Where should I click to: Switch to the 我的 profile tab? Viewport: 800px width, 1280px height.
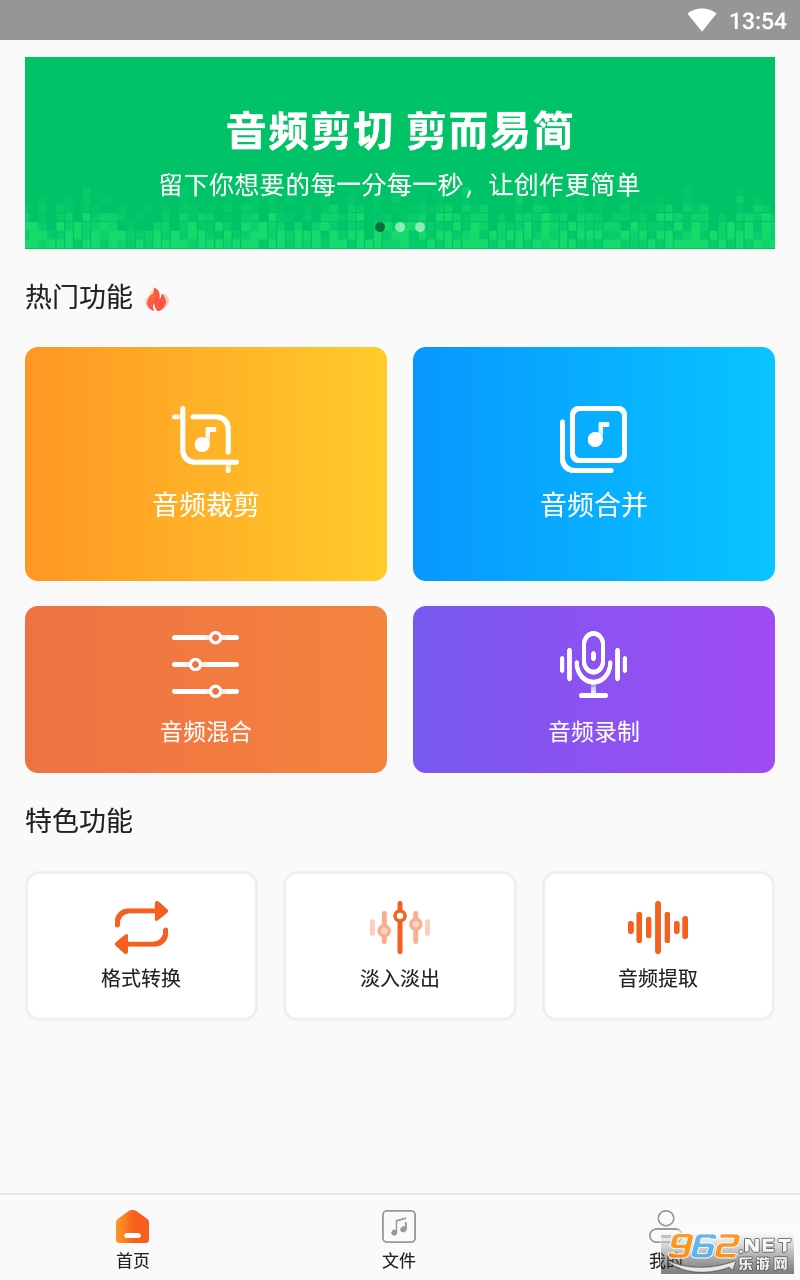[664, 1239]
